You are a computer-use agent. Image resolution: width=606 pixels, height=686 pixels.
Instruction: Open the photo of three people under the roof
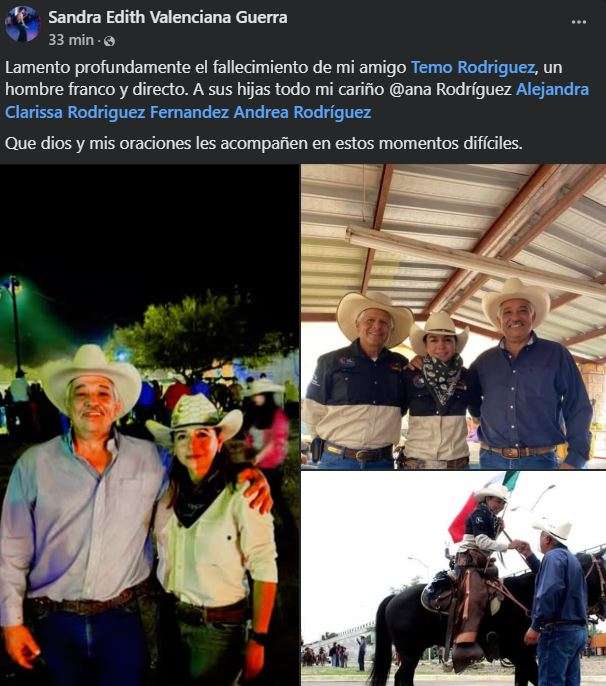(x=453, y=316)
